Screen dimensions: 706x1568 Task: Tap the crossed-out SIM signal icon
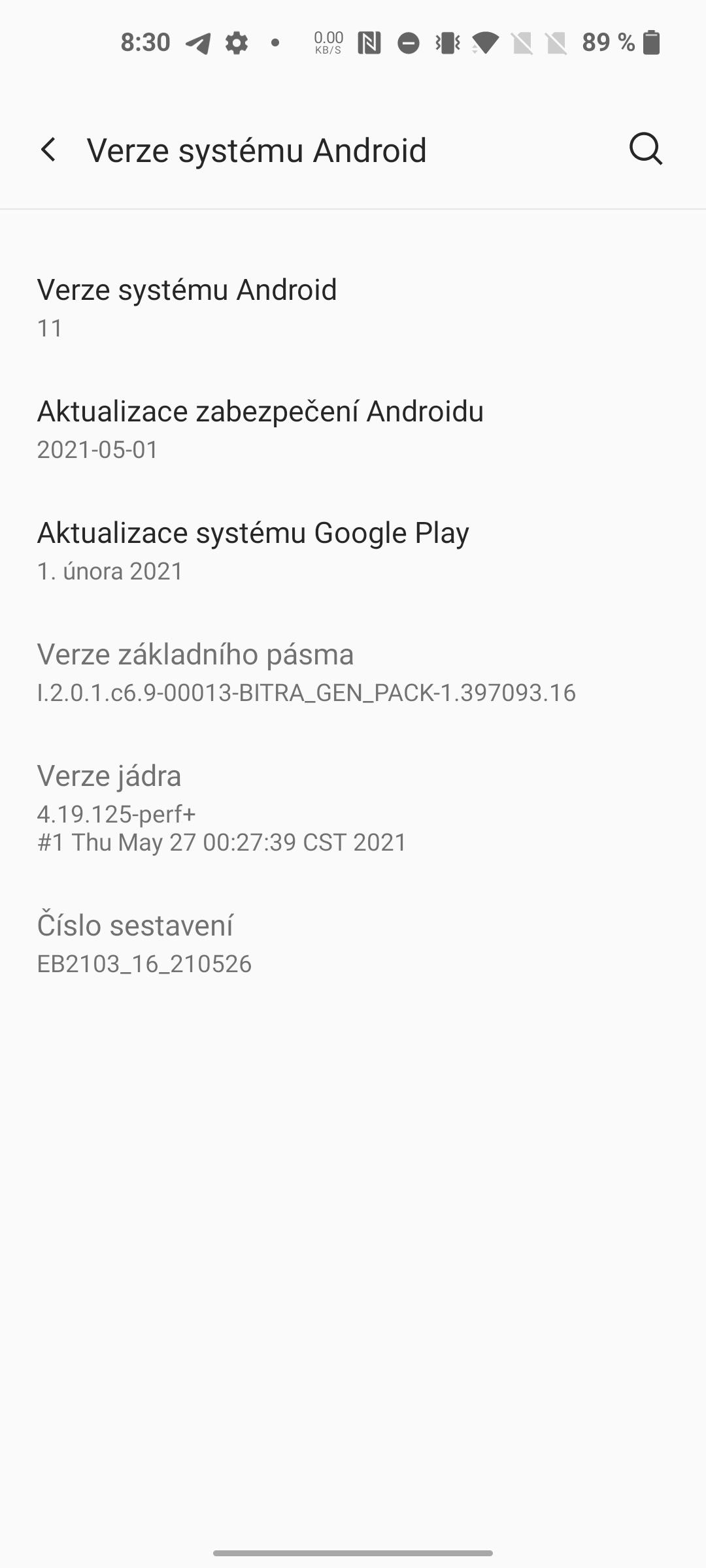coord(523,42)
